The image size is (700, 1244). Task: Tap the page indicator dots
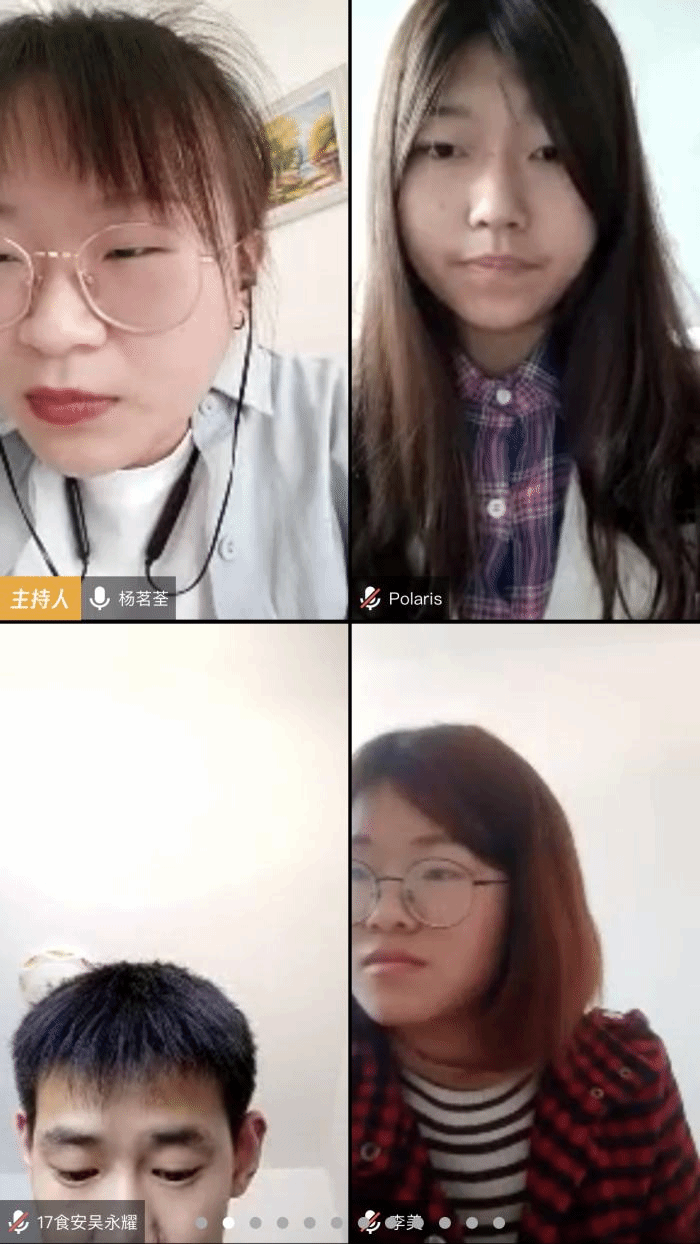click(x=350, y=1222)
